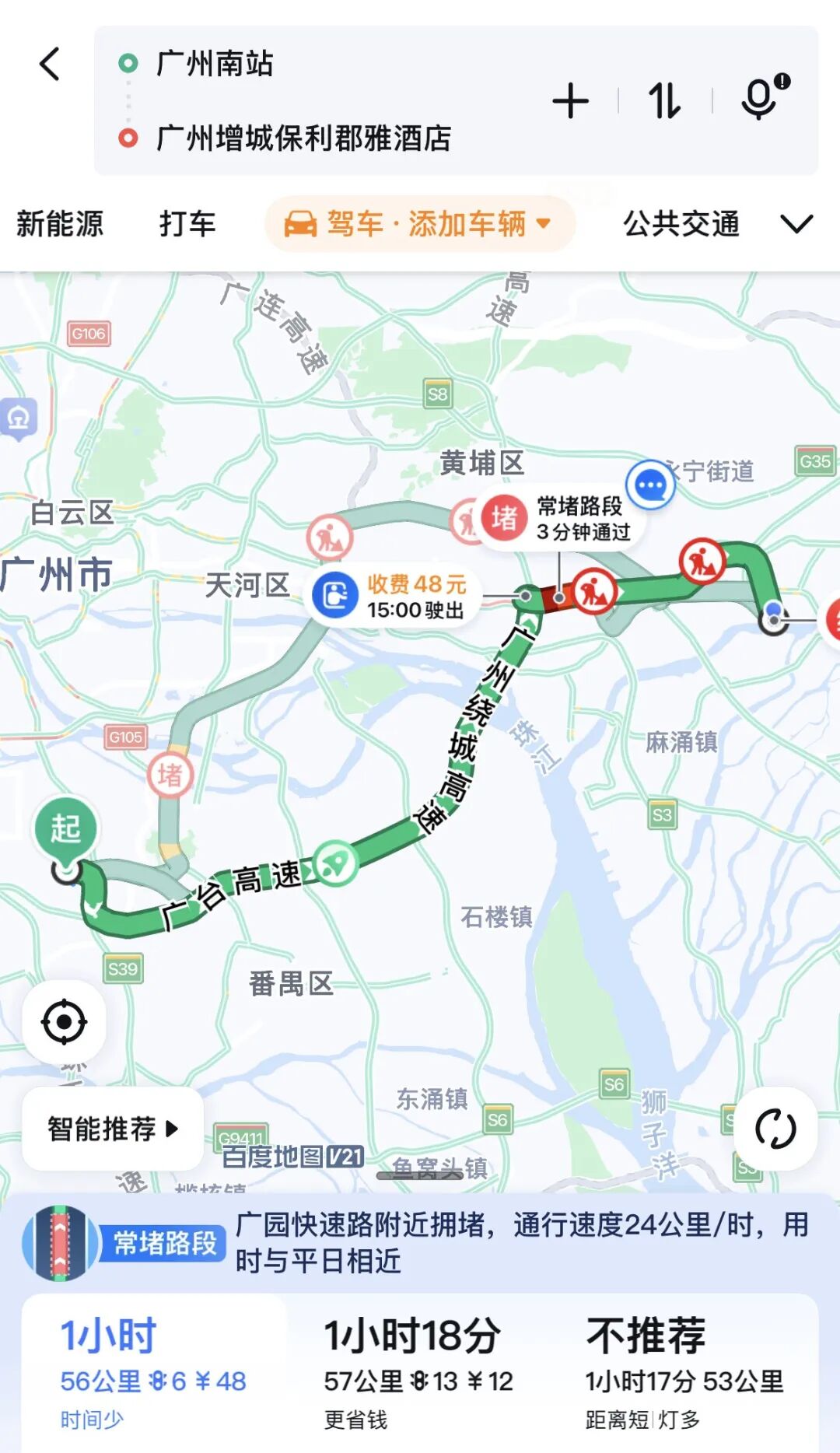Add a waypoint with plus icon
This screenshot has width=840, height=1453.
click(570, 101)
